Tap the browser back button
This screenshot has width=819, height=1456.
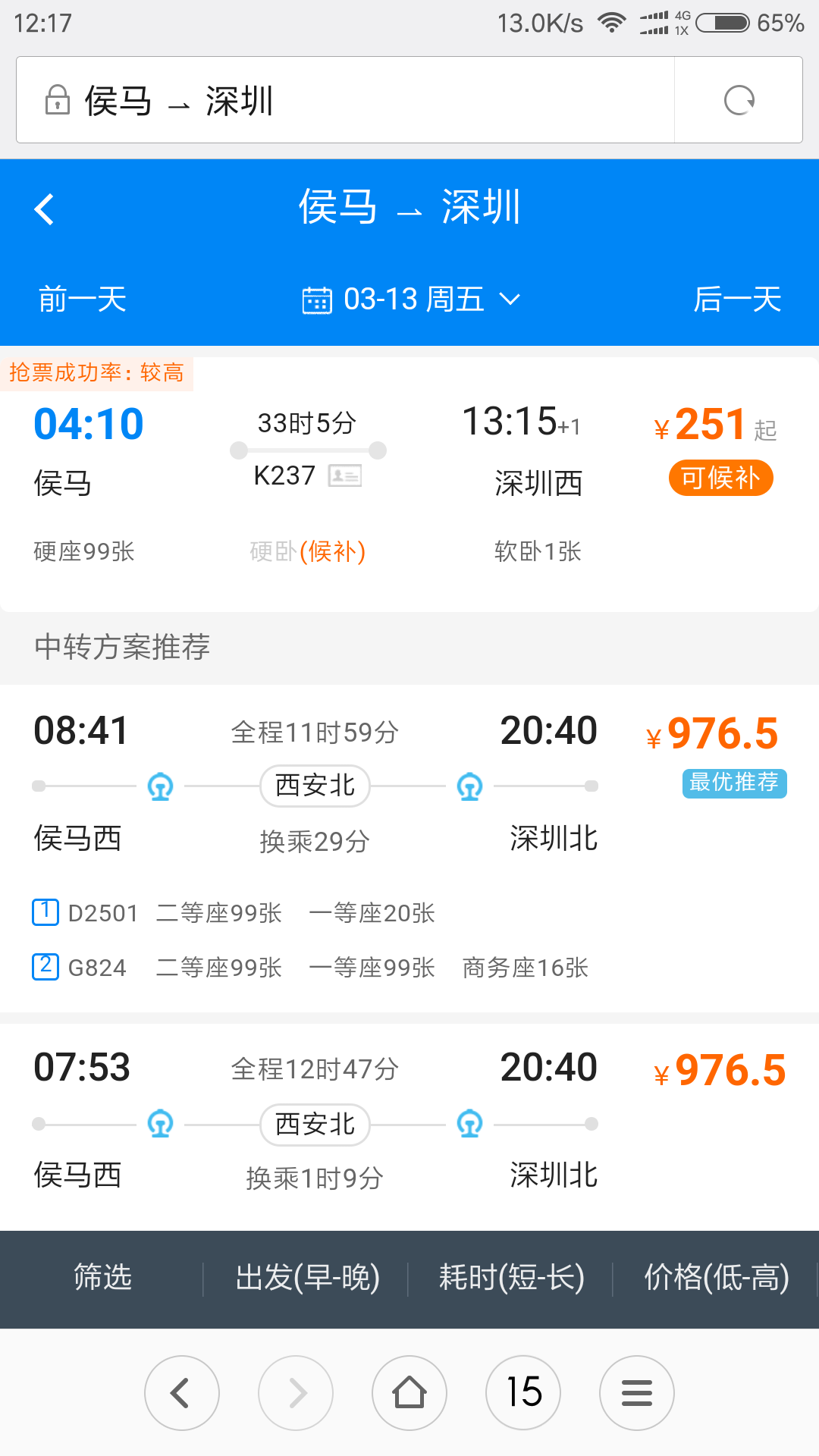(x=182, y=1393)
